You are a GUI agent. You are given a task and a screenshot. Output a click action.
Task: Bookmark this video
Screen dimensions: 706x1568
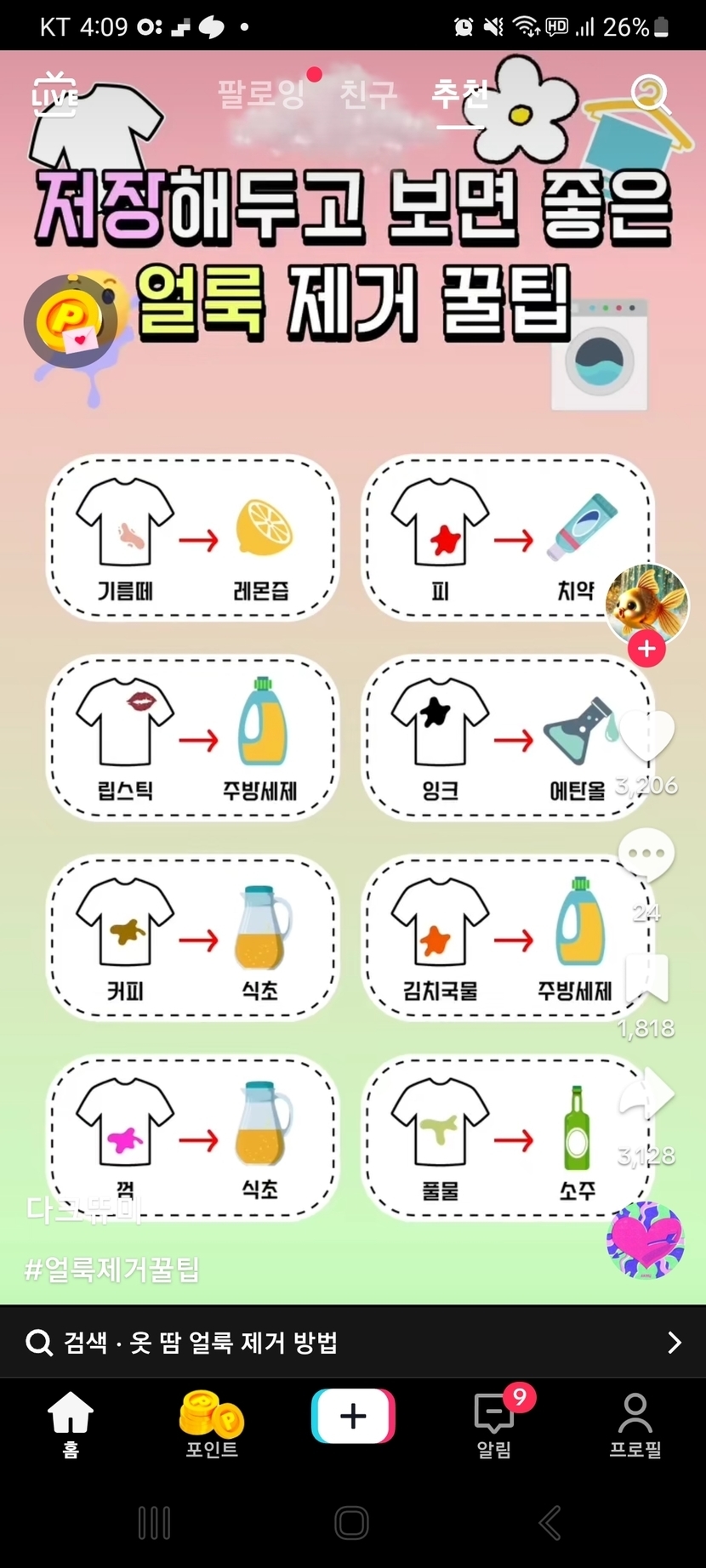[647, 978]
